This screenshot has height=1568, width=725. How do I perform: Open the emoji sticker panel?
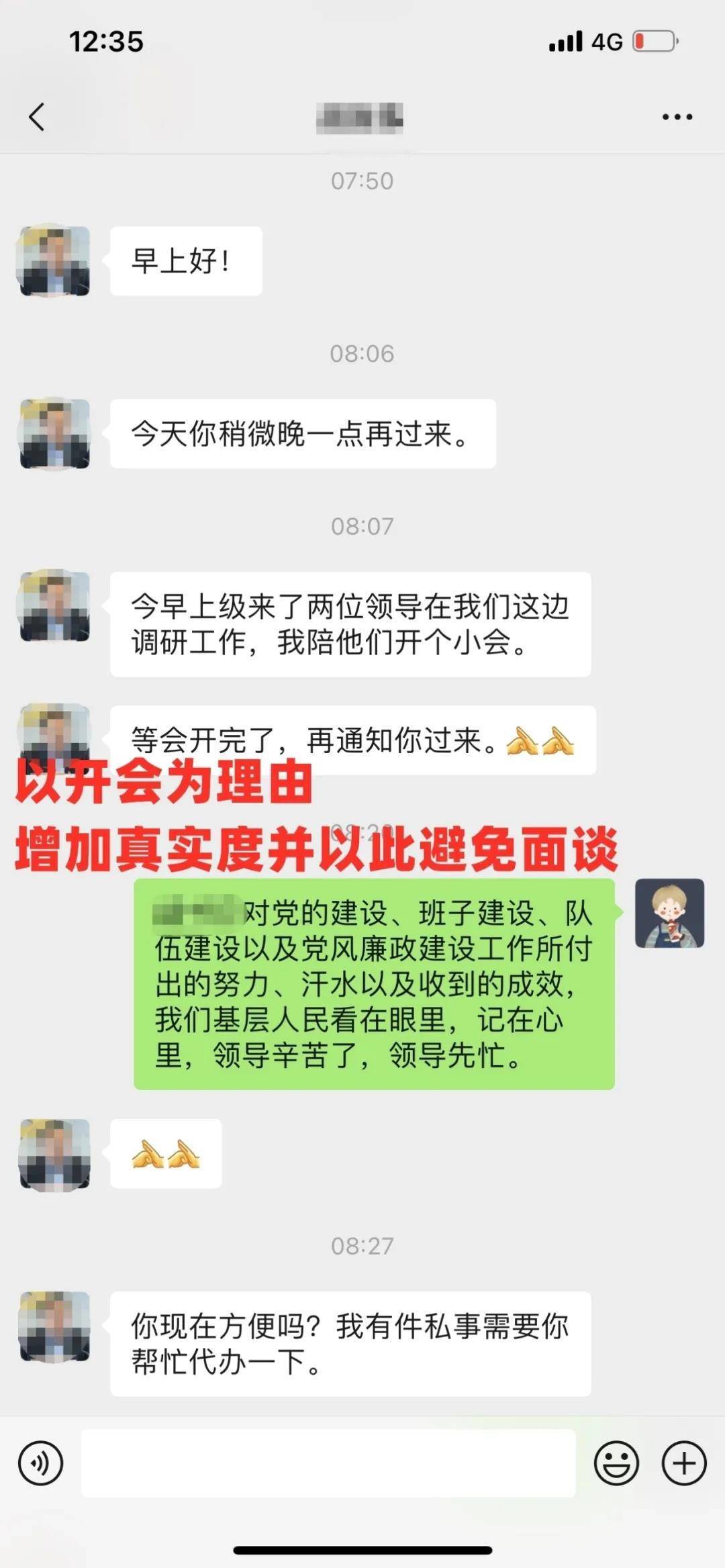(616, 1463)
